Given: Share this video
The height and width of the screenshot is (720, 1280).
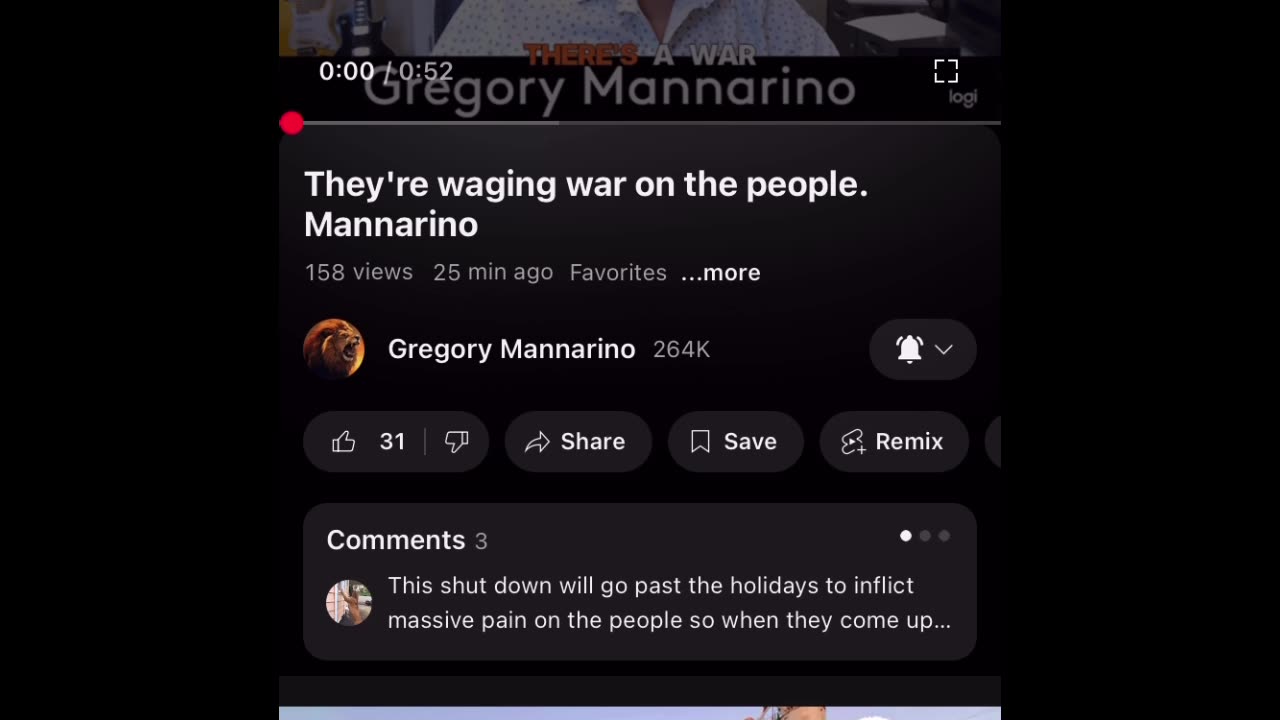Looking at the screenshot, I should [x=577, y=442].
